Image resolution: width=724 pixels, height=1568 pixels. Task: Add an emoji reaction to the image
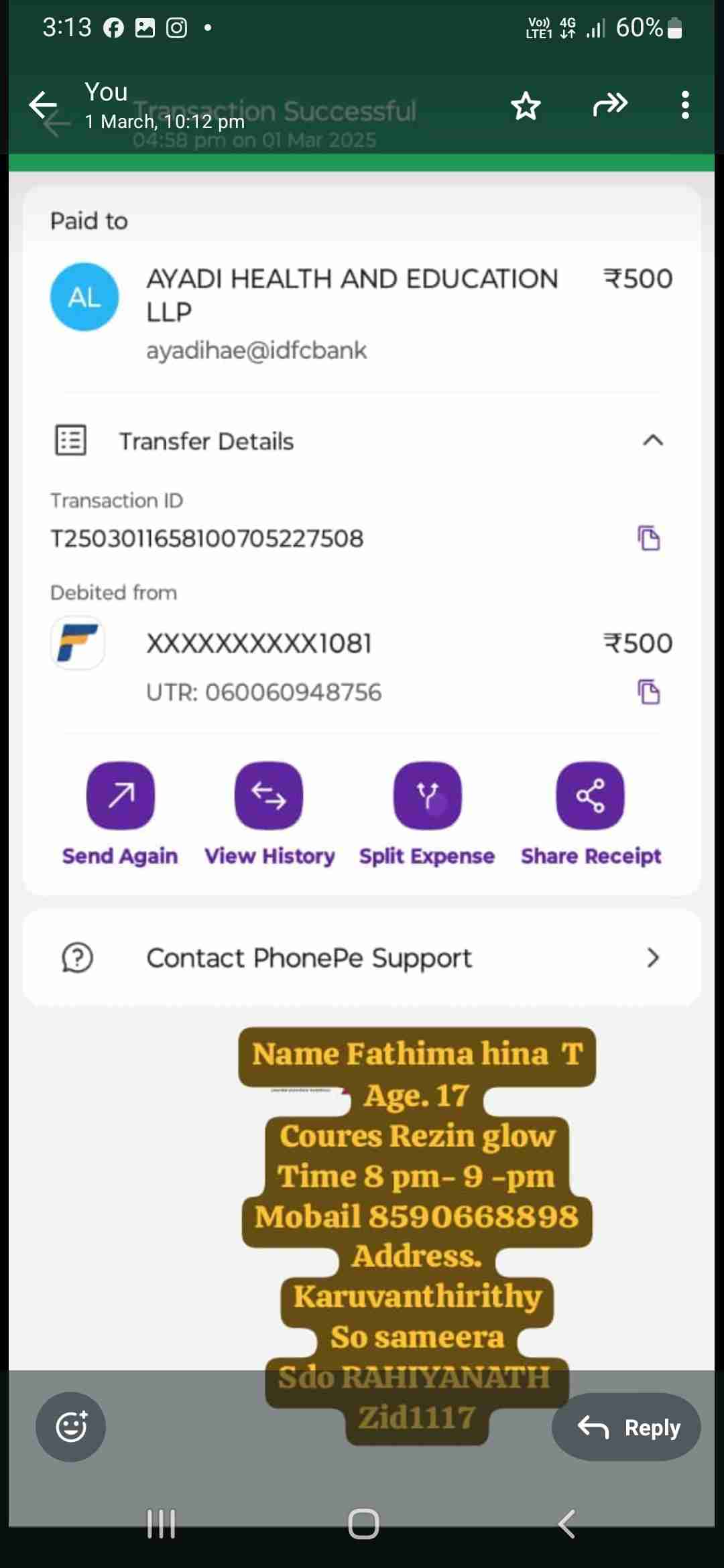click(71, 1427)
